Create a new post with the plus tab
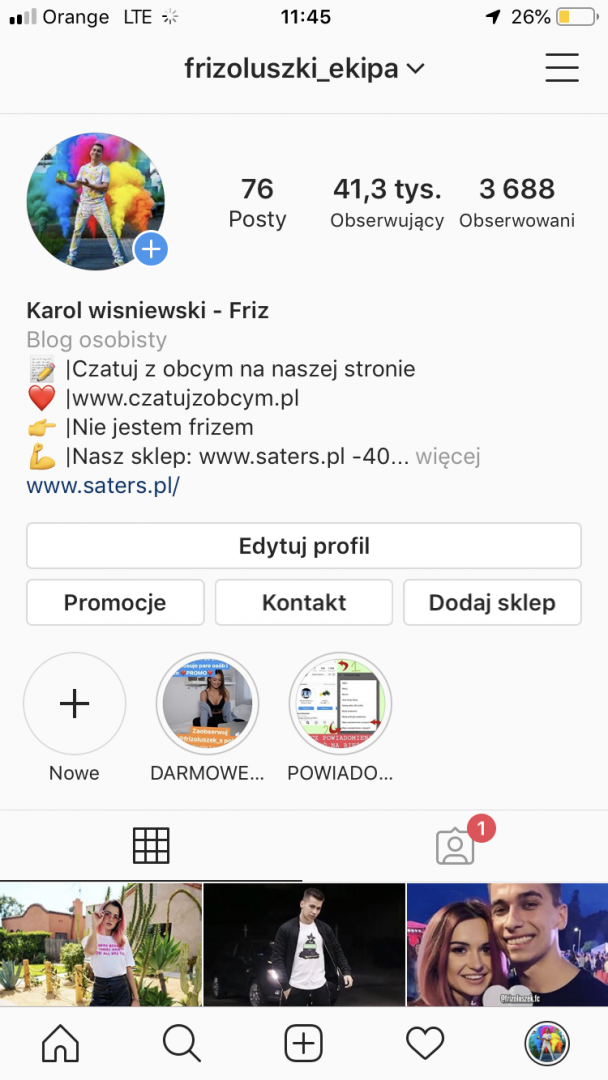 [303, 1044]
